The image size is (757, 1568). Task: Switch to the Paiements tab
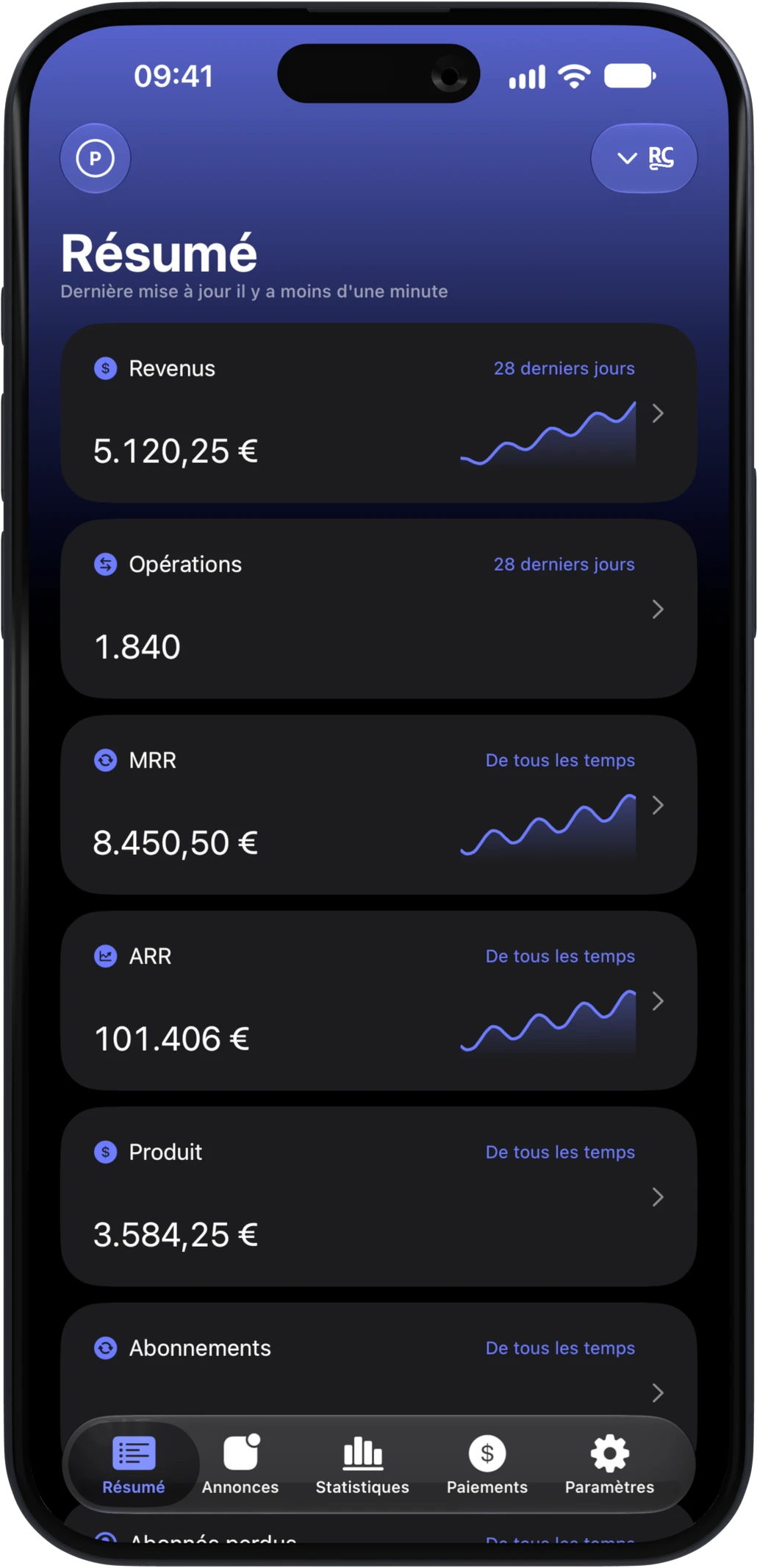pyautogui.click(x=487, y=1464)
